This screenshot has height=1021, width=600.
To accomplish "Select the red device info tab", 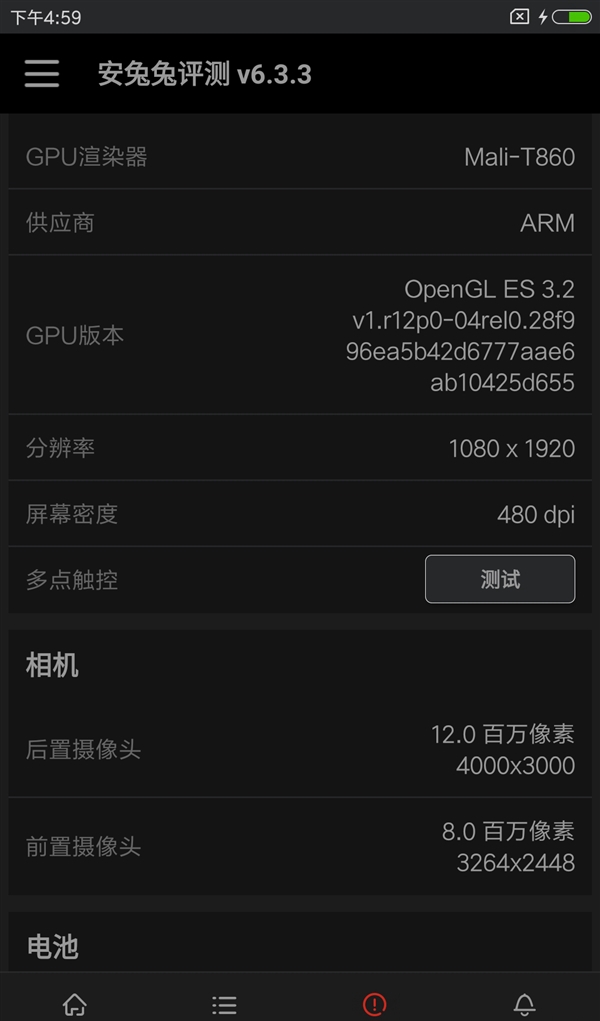I will (374, 1003).
